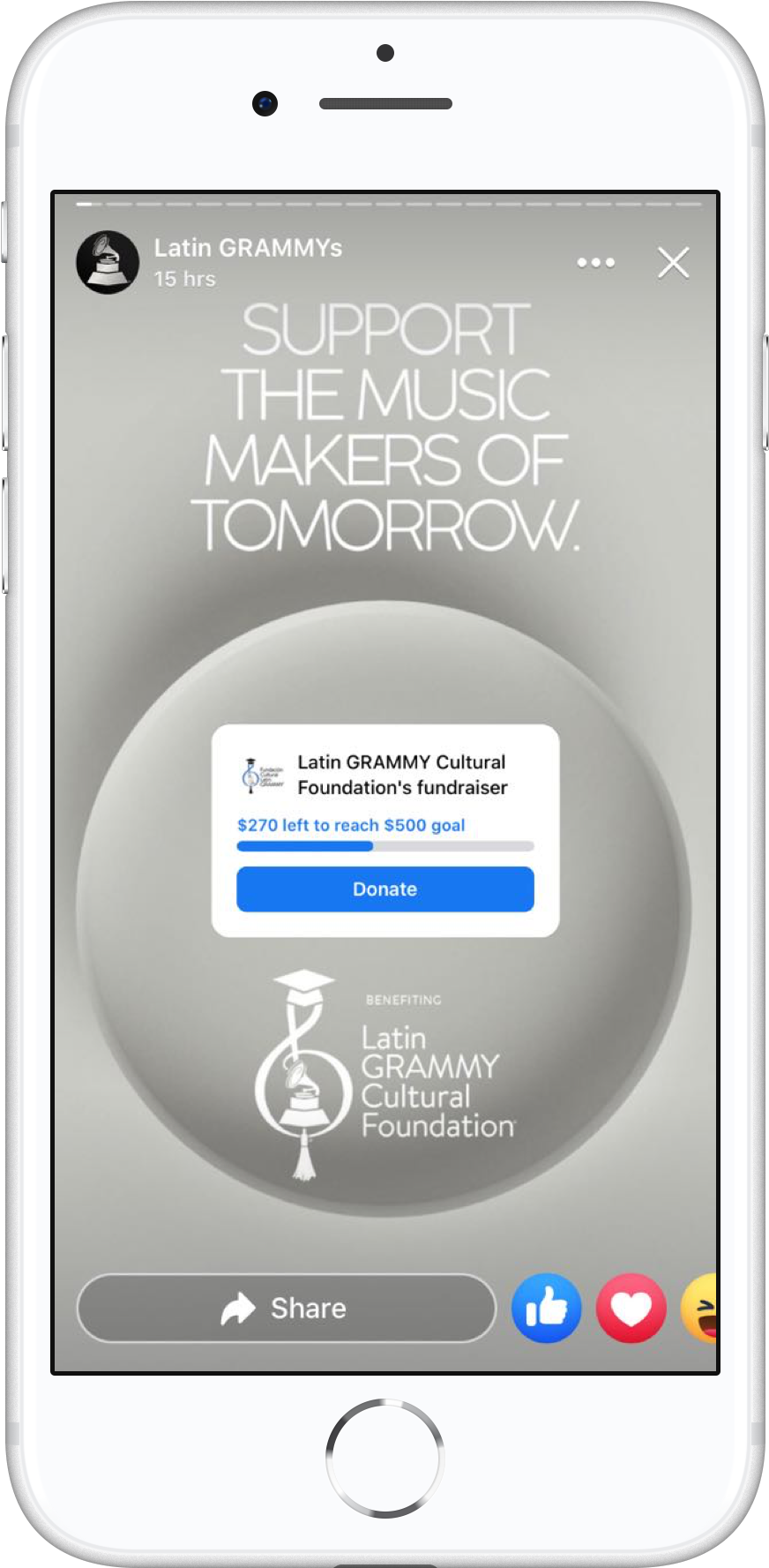
Task: React with the laughing emoji
Action: point(701,1308)
